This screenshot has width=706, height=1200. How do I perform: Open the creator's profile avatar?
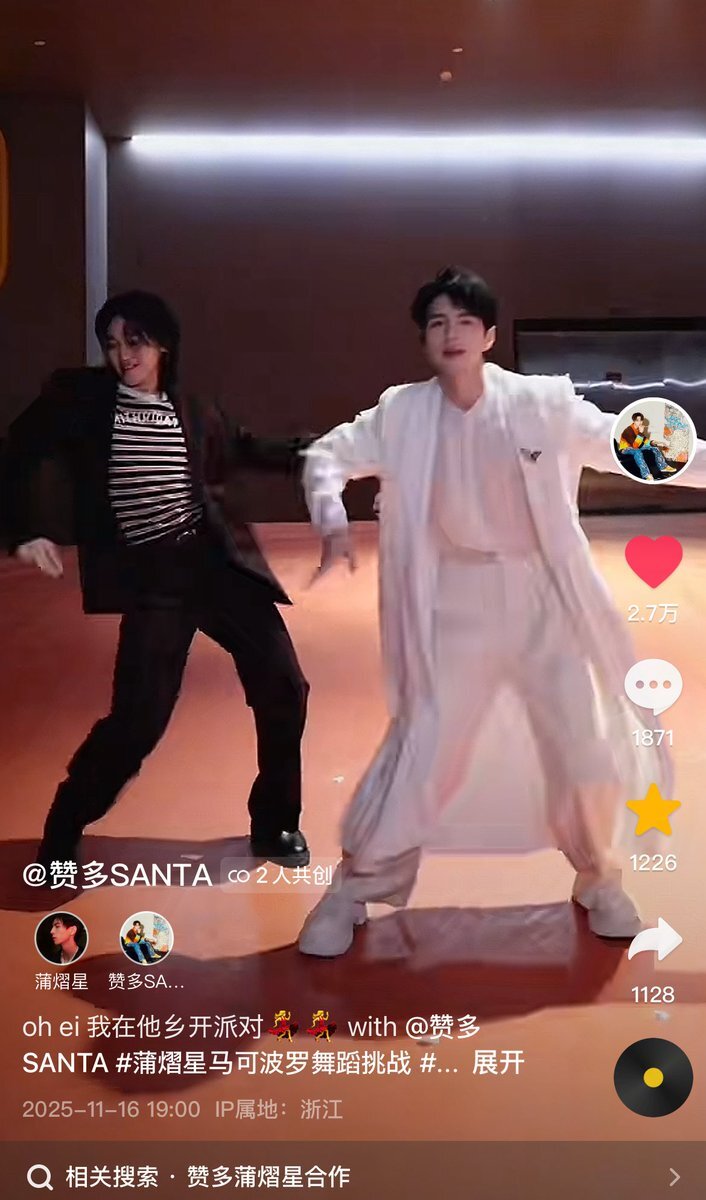point(653,441)
